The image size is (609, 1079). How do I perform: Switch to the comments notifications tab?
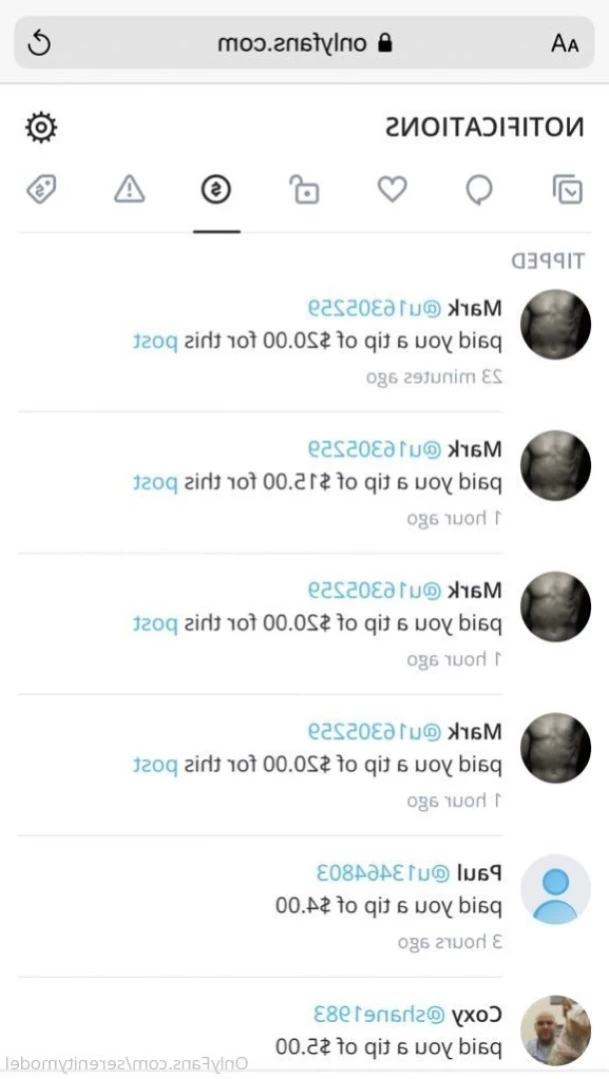point(479,189)
